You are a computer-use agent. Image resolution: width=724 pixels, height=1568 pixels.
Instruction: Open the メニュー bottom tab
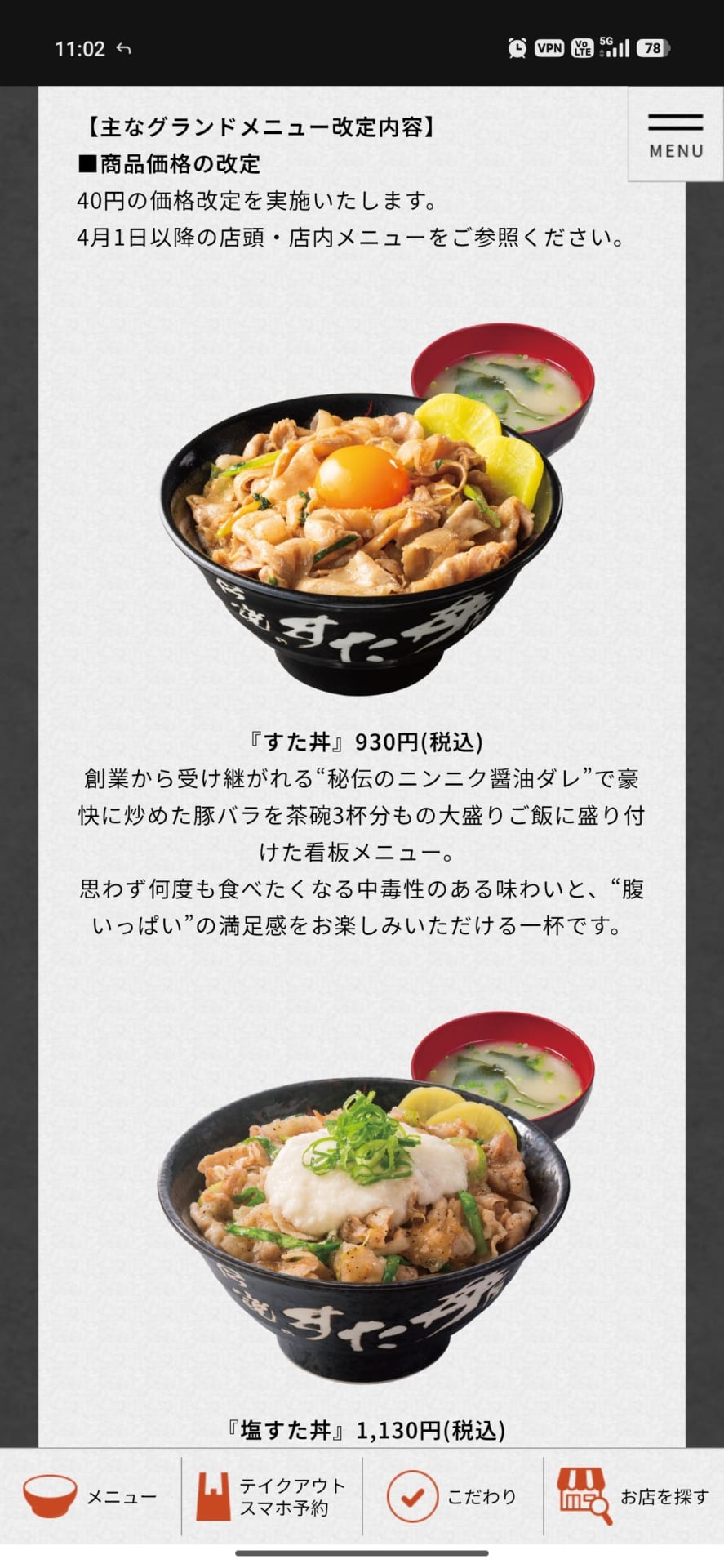point(91,1496)
